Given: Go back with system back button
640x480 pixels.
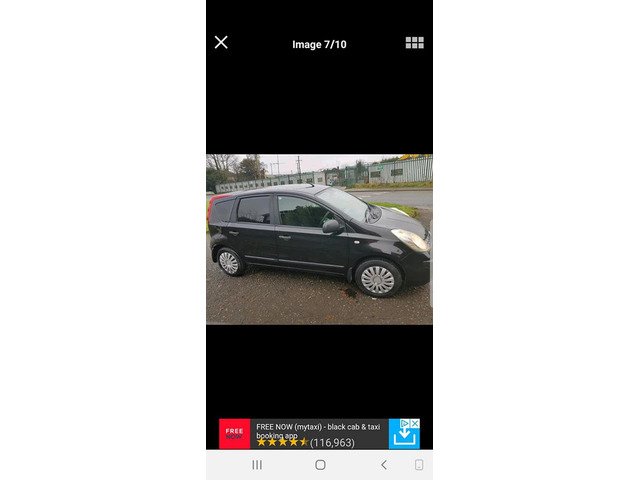Looking at the screenshot, I should 383,465.
